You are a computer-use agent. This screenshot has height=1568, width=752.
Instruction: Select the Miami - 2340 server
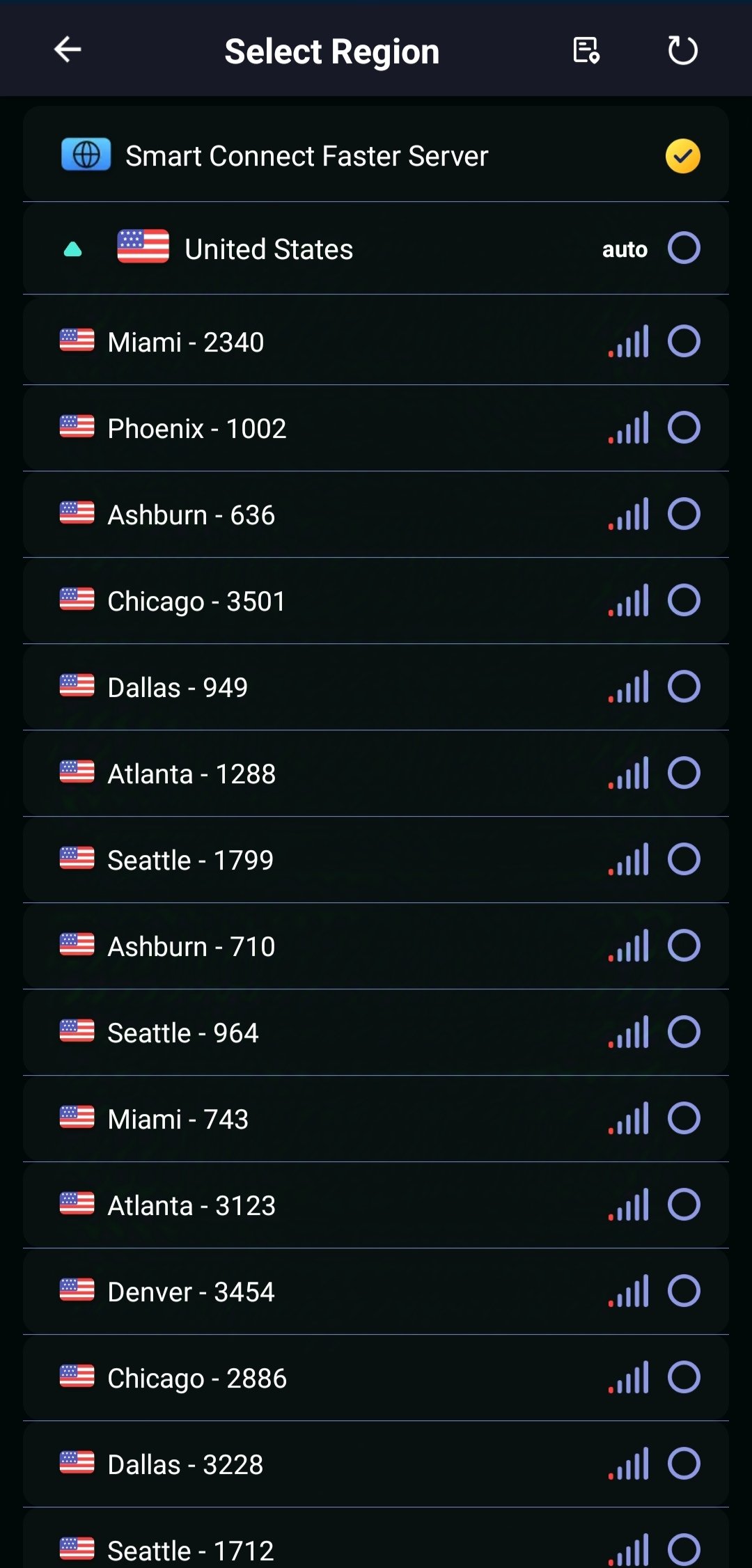(376, 341)
